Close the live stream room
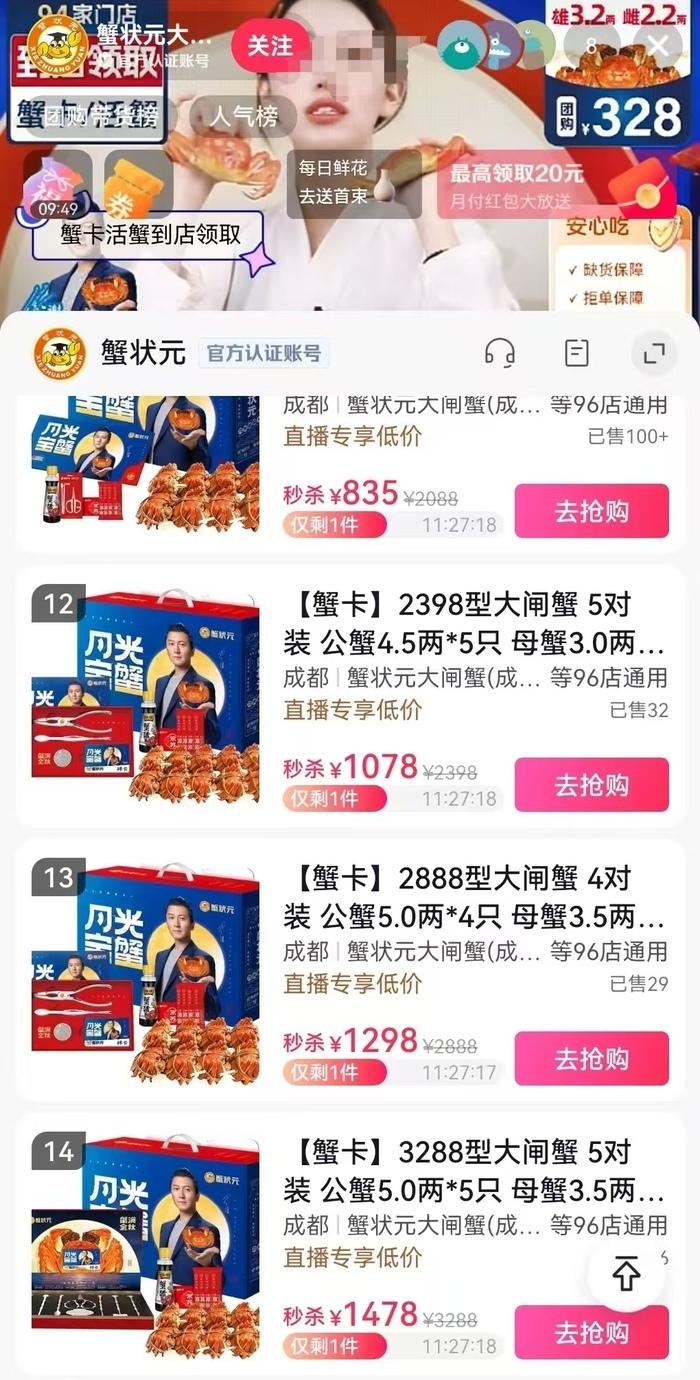Image resolution: width=700 pixels, height=1380 pixels. [658, 45]
